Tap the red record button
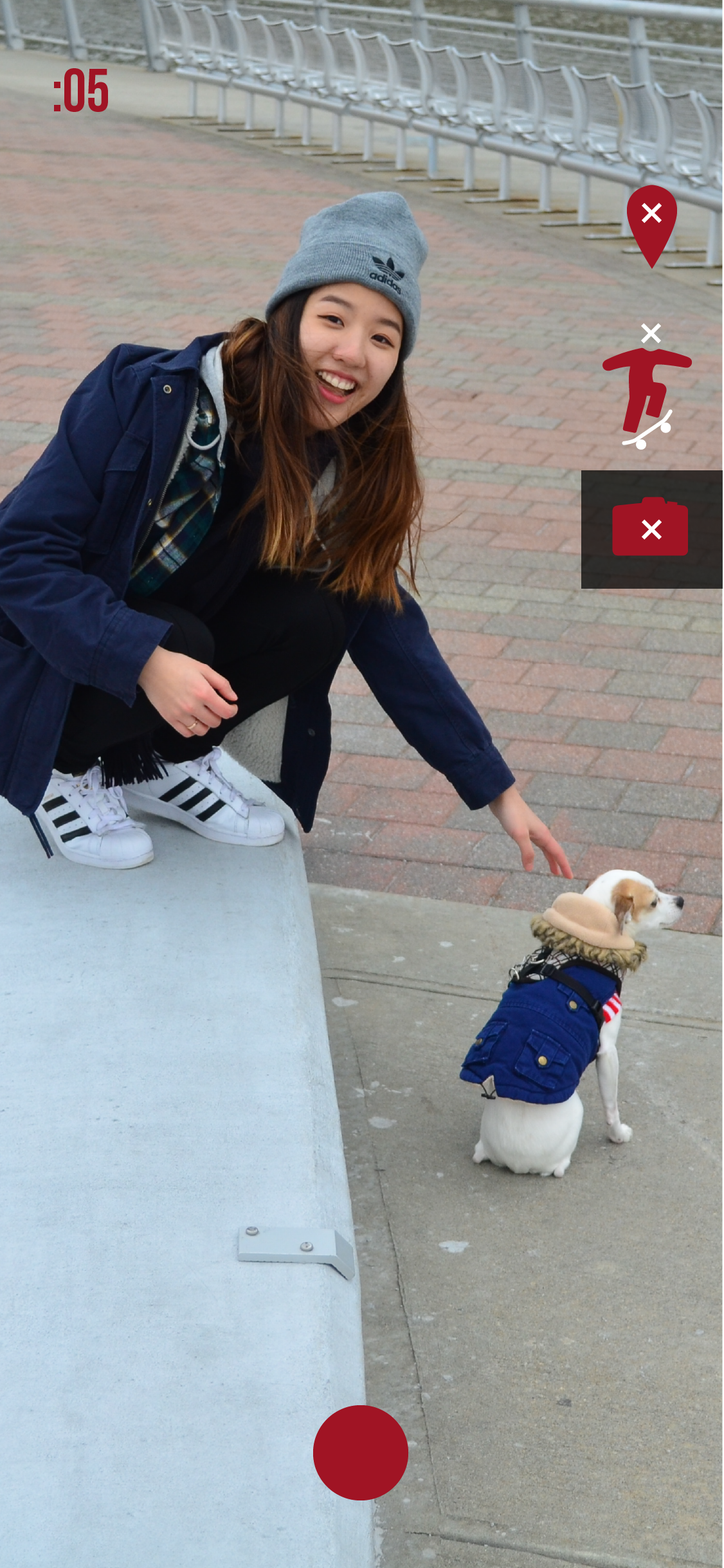Image resolution: width=724 pixels, height=1568 pixels. 360,1452
